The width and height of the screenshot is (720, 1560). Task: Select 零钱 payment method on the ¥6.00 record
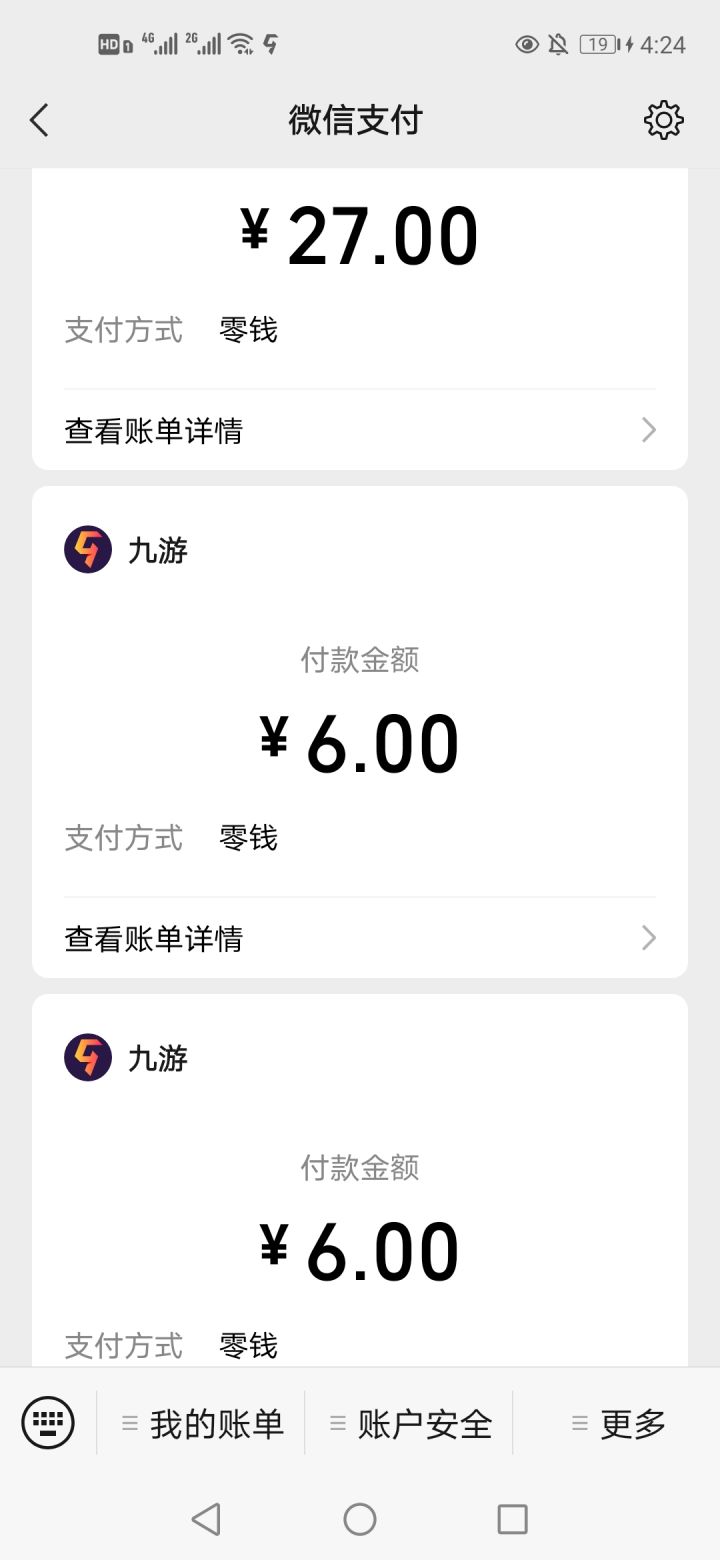(x=248, y=838)
